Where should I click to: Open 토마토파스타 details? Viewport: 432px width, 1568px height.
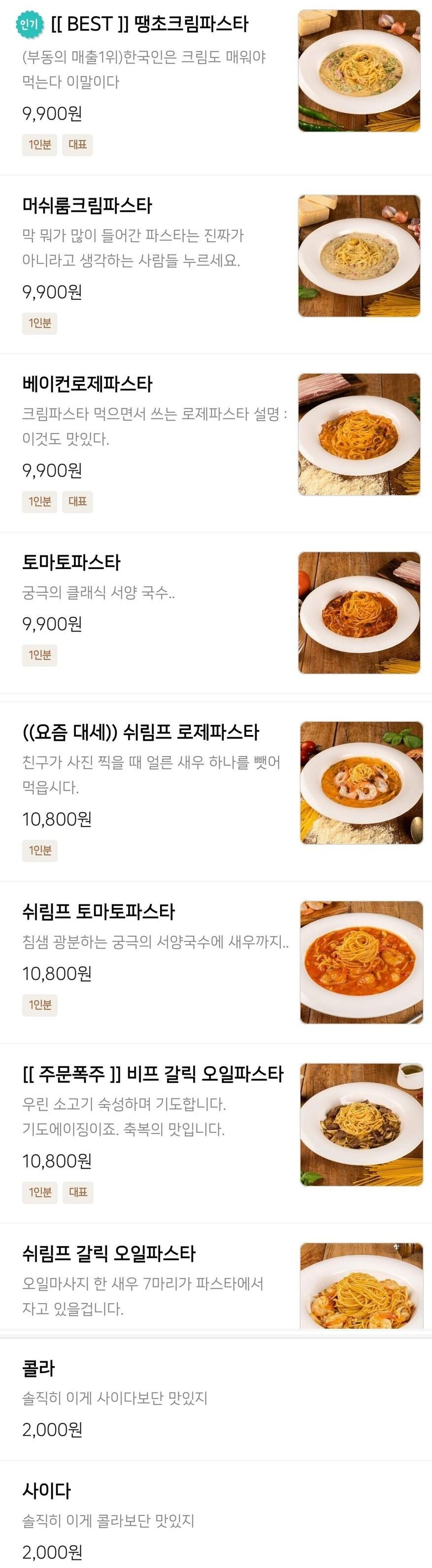(71, 562)
